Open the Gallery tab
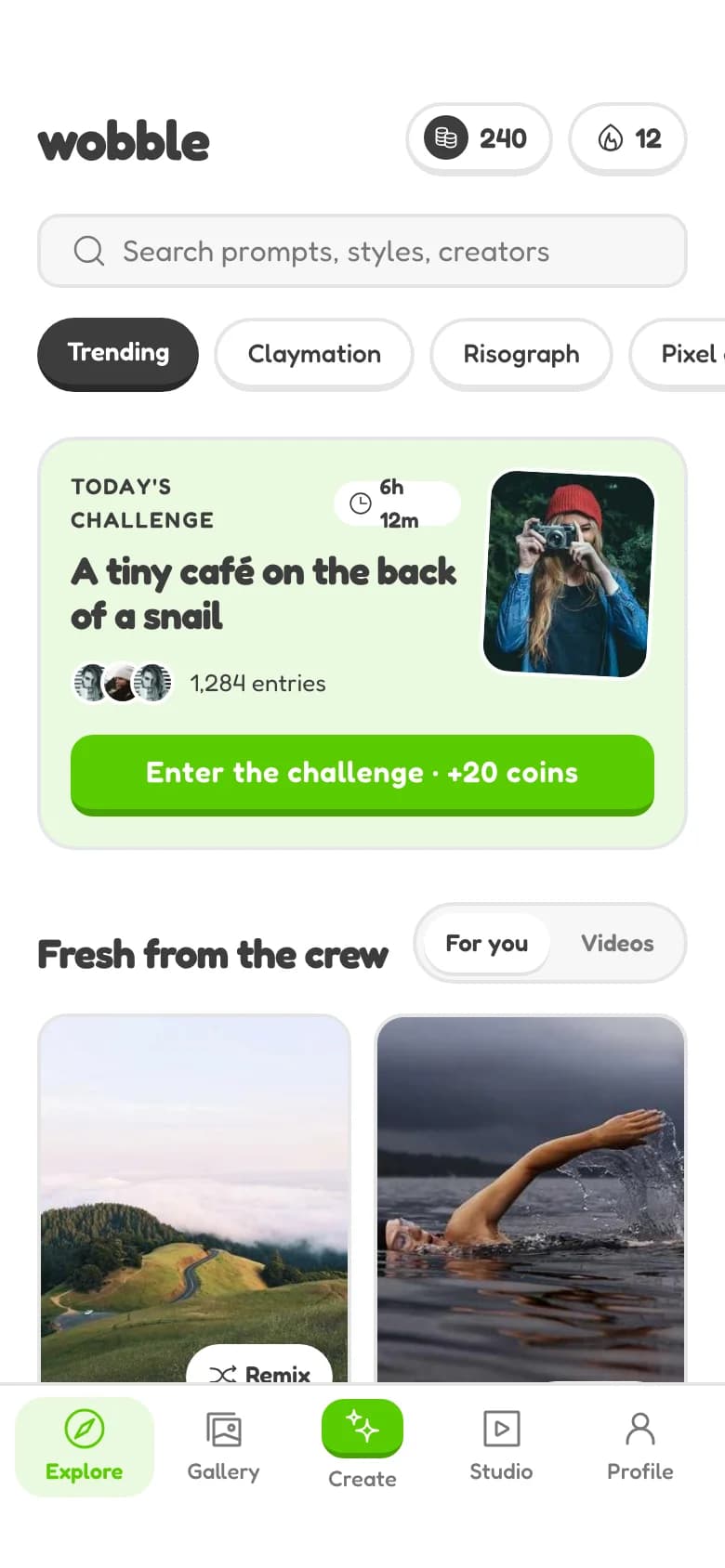This screenshot has width=725, height=1568. coord(223,1446)
